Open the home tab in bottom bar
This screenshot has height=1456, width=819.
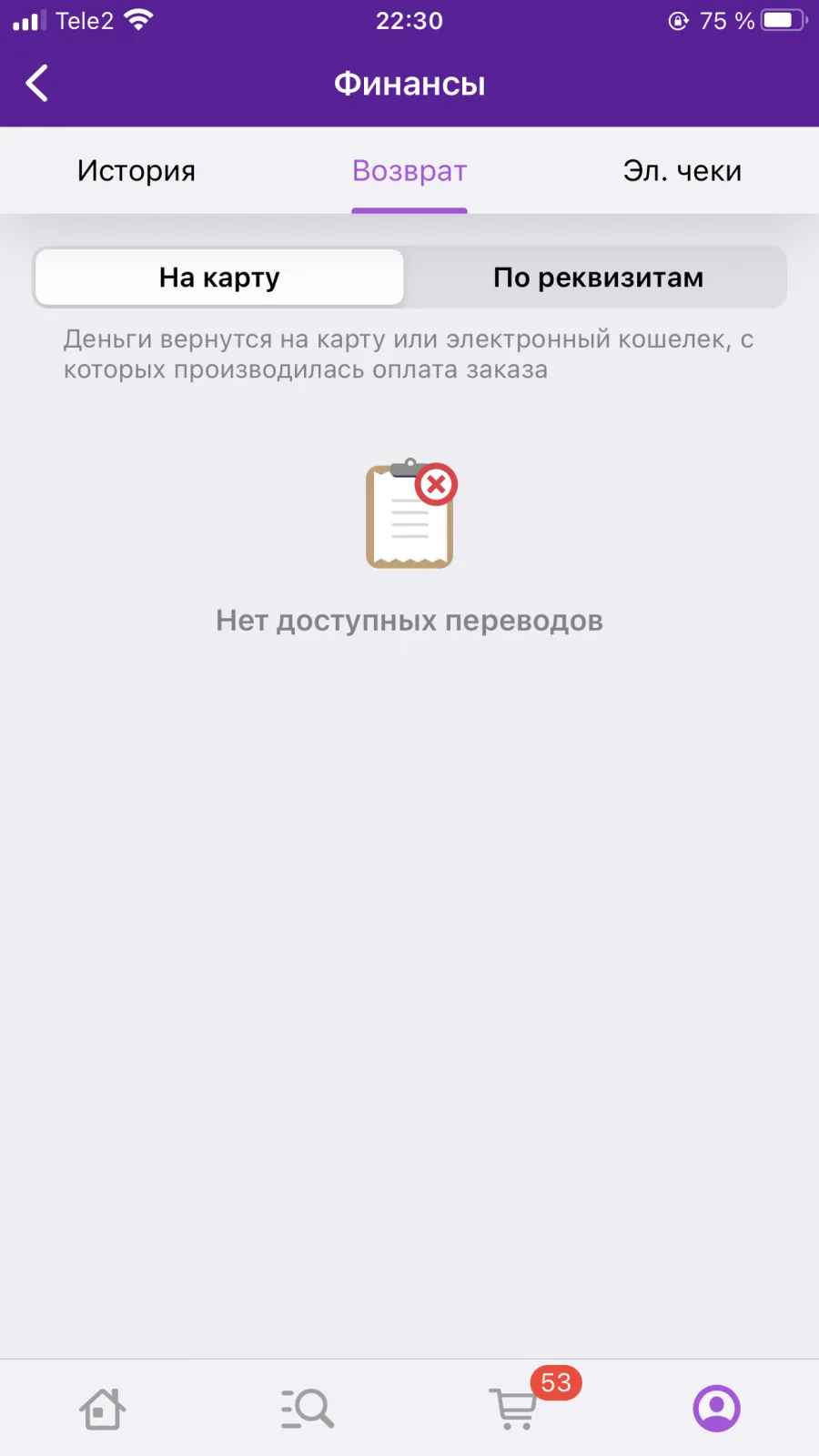[103, 1409]
